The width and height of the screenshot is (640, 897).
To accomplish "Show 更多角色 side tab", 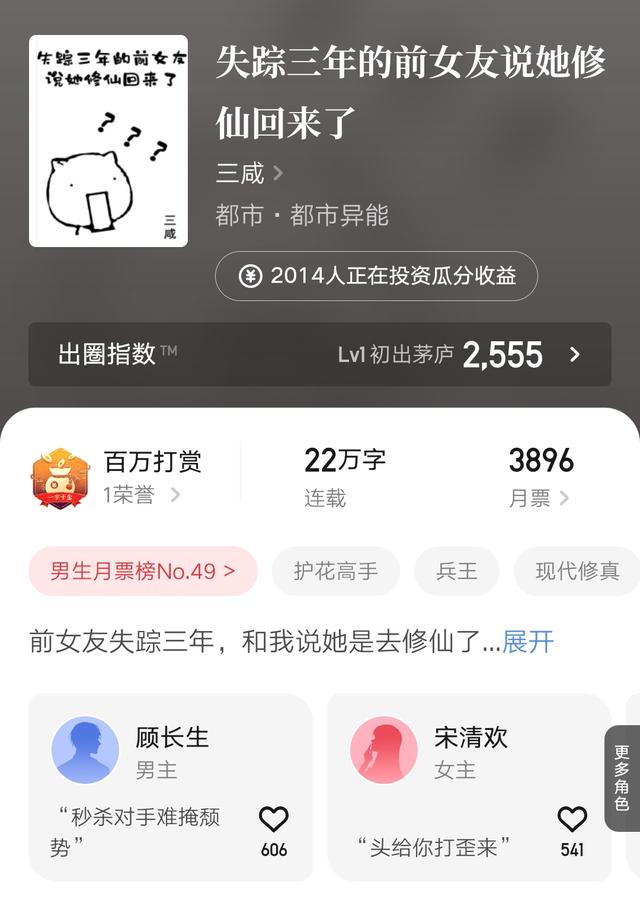I will point(622,778).
